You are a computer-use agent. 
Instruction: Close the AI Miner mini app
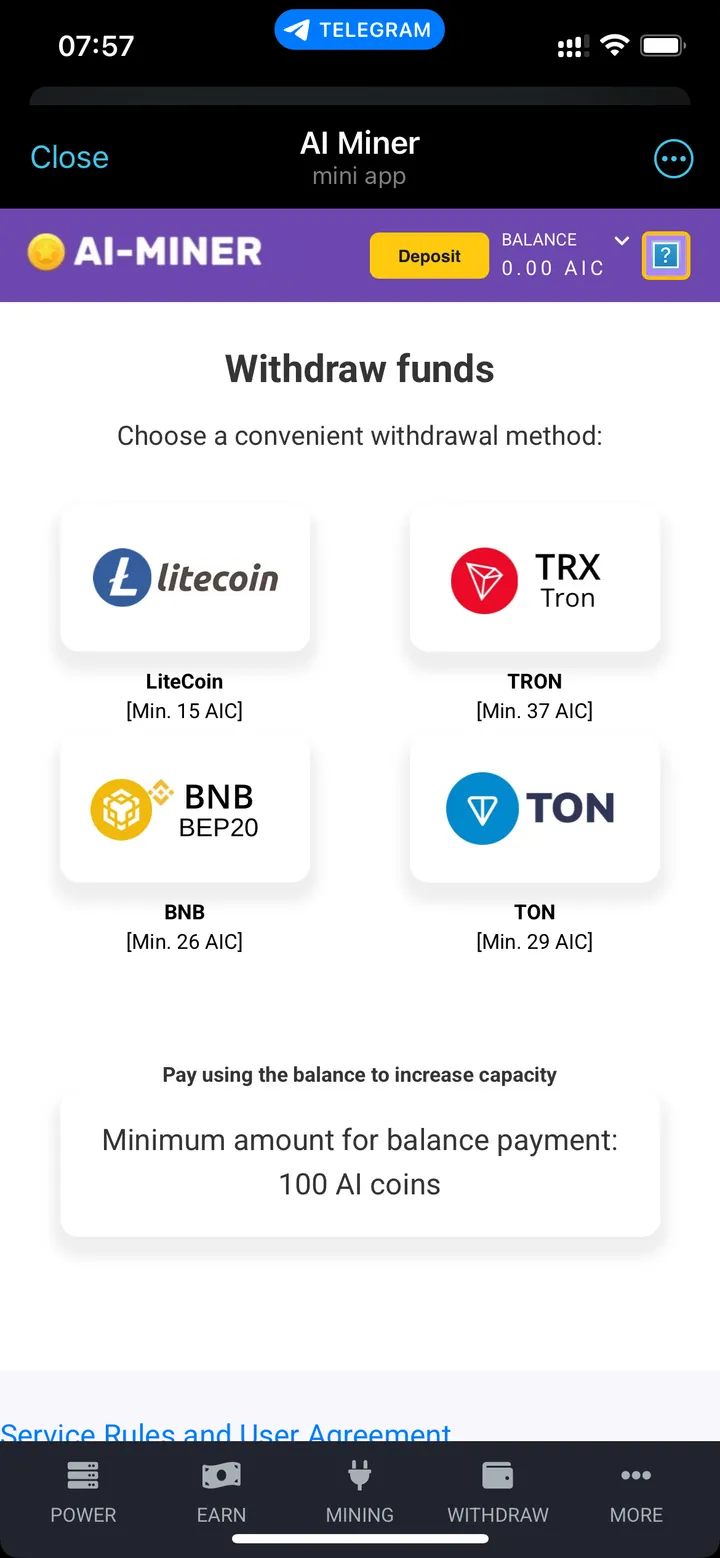click(69, 157)
